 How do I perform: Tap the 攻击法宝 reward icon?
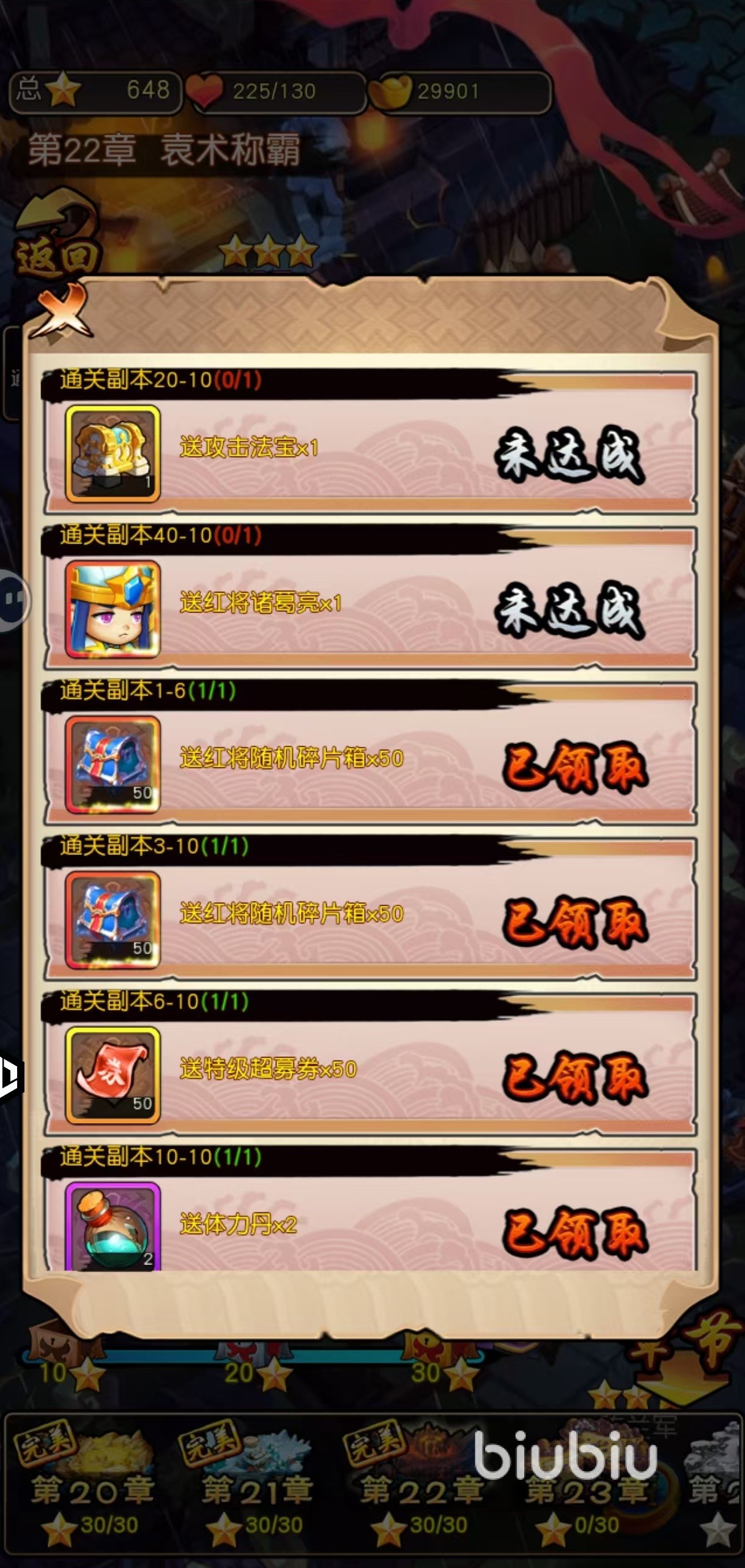click(x=113, y=454)
